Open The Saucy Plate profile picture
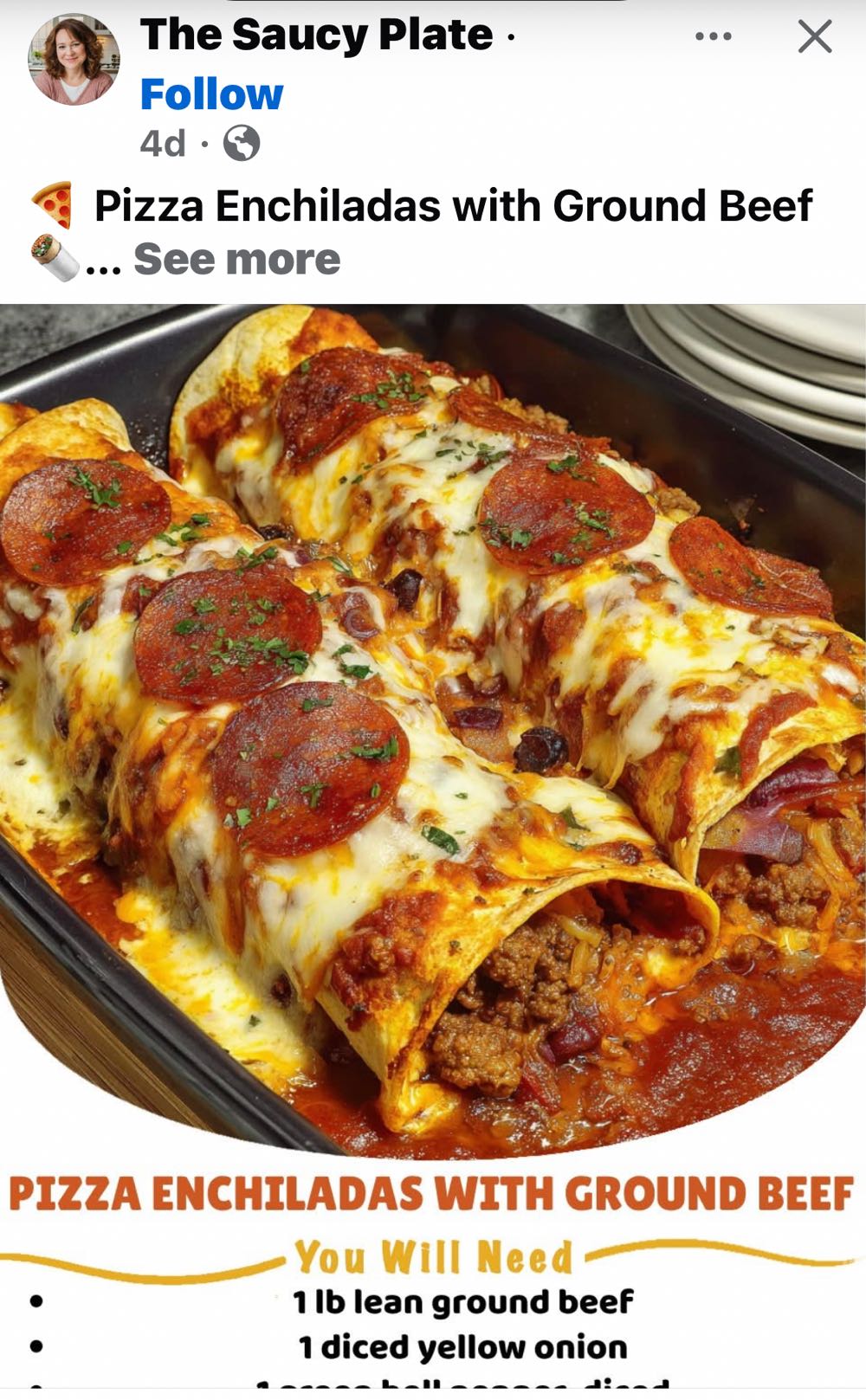The image size is (866, 1400). [x=74, y=60]
